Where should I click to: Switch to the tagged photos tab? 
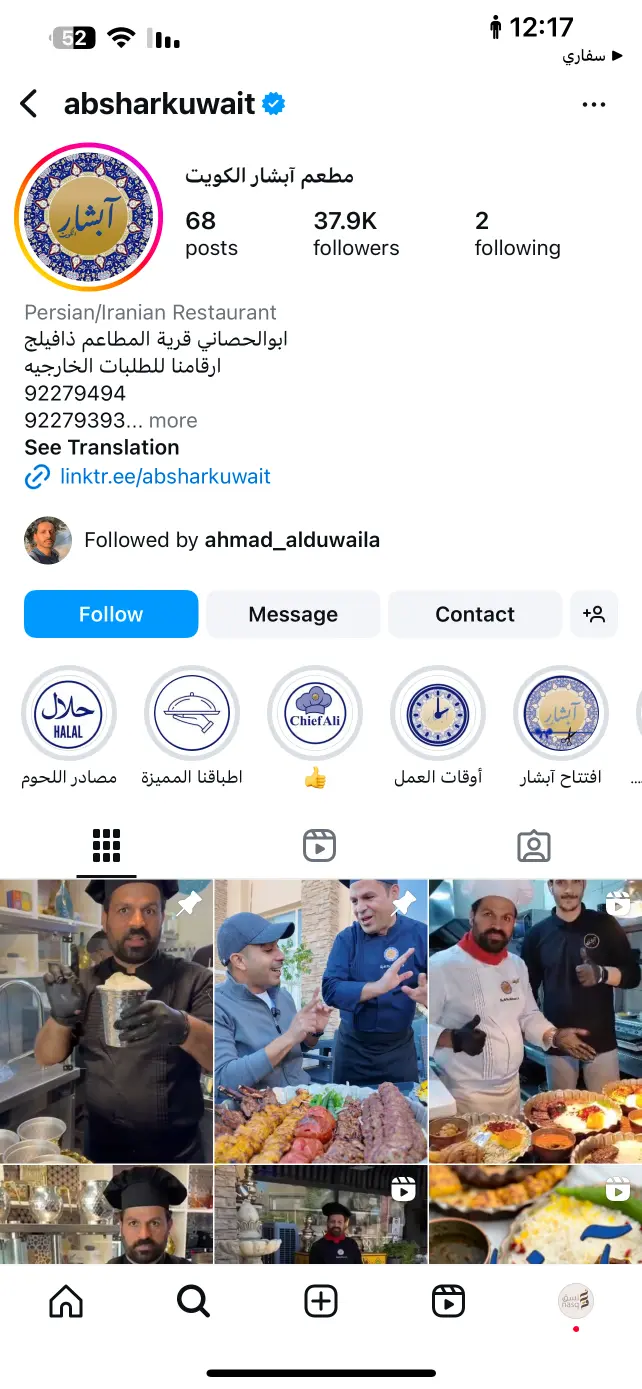coord(534,846)
